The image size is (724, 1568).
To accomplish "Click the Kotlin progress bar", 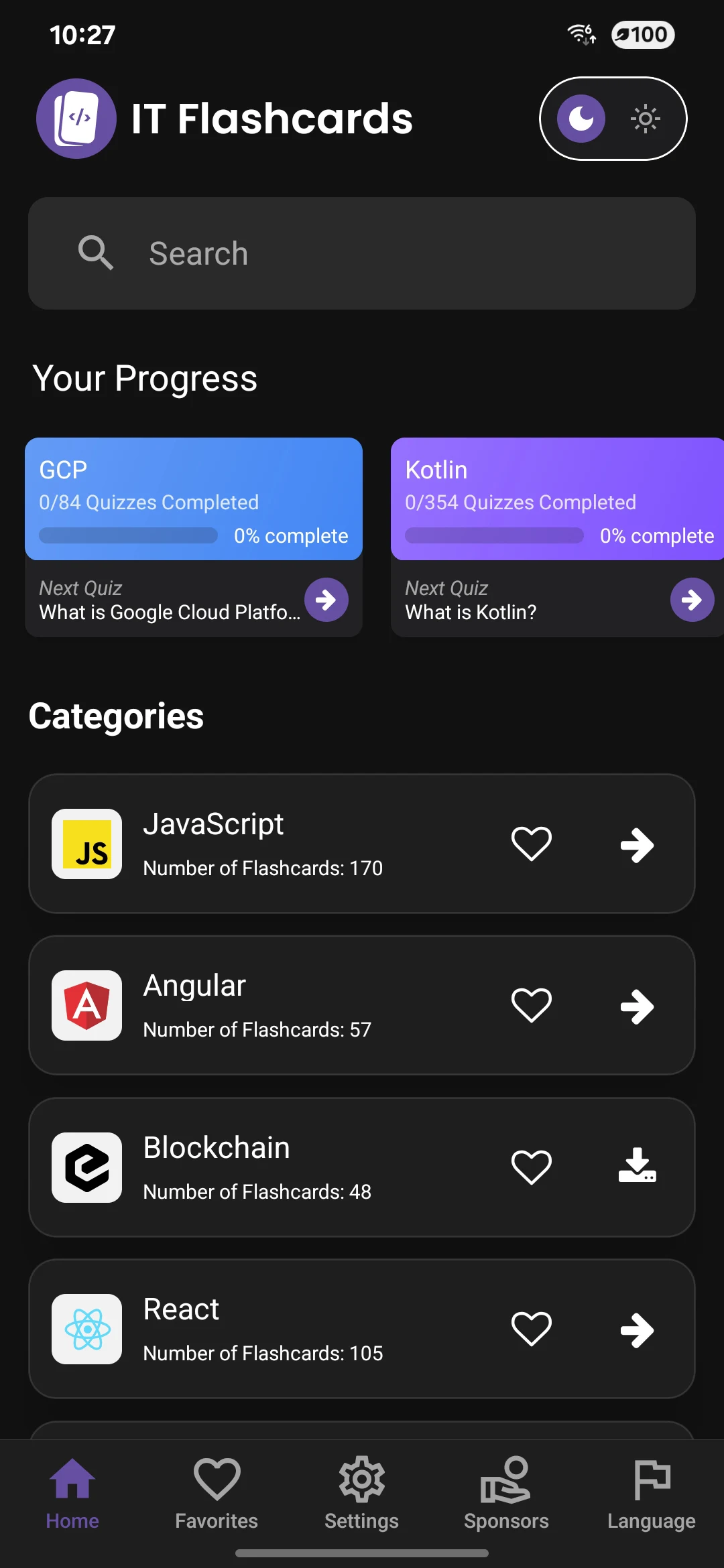I will [494, 535].
